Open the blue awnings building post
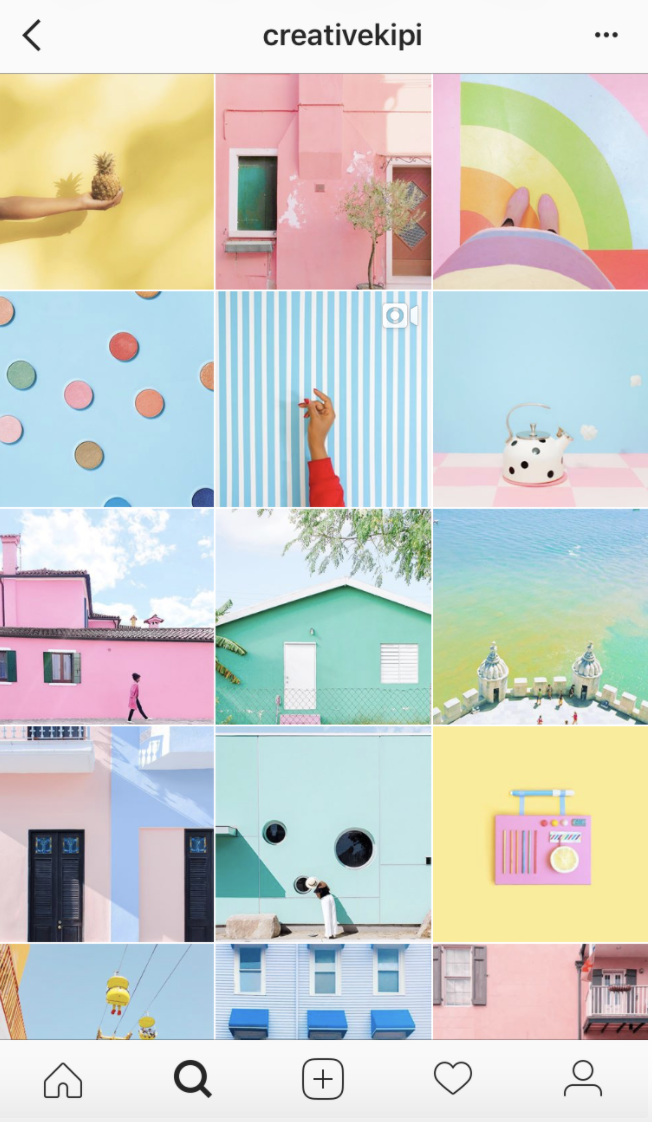652x1122 pixels. (x=323, y=991)
